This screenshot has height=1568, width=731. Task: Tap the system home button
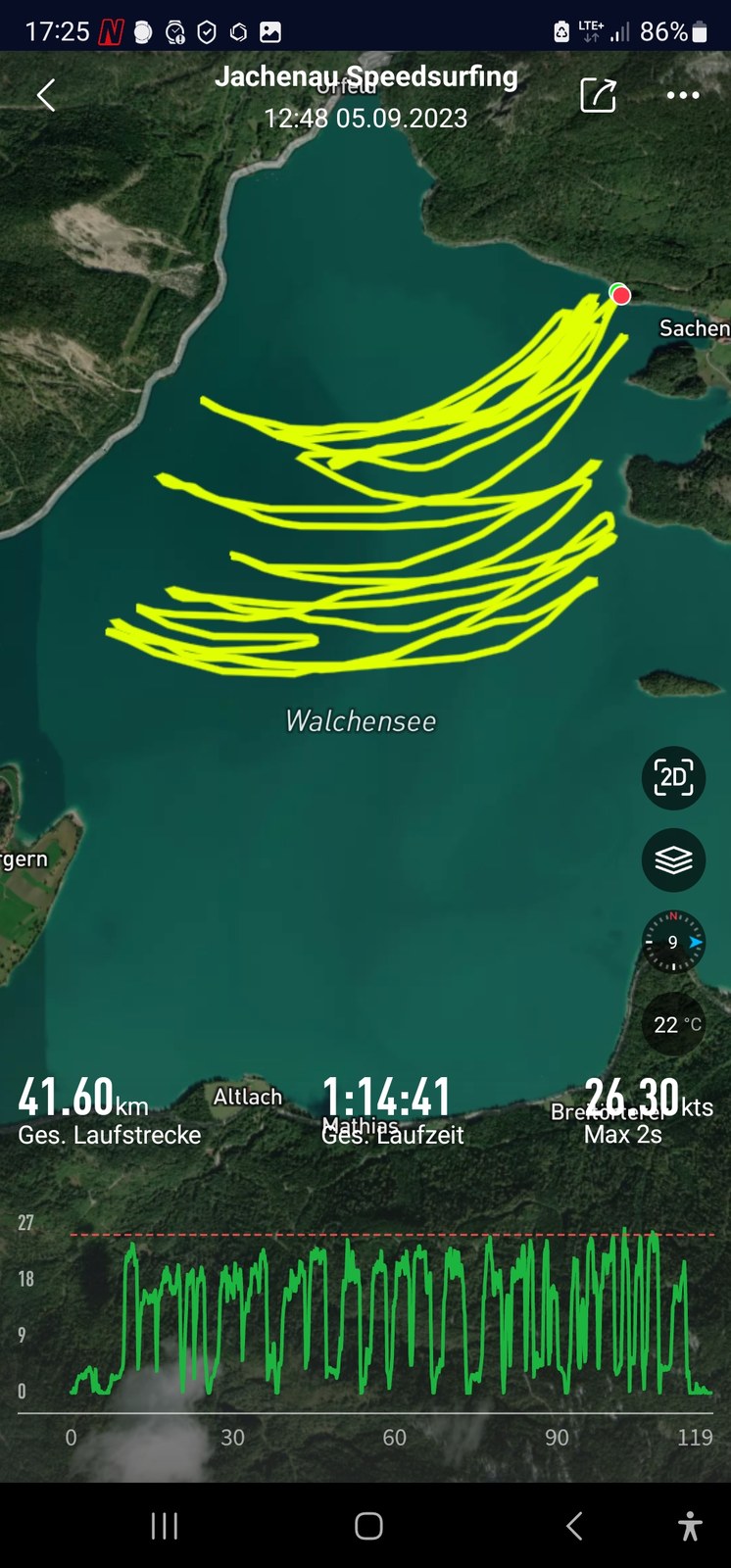(x=368, y=1526)
